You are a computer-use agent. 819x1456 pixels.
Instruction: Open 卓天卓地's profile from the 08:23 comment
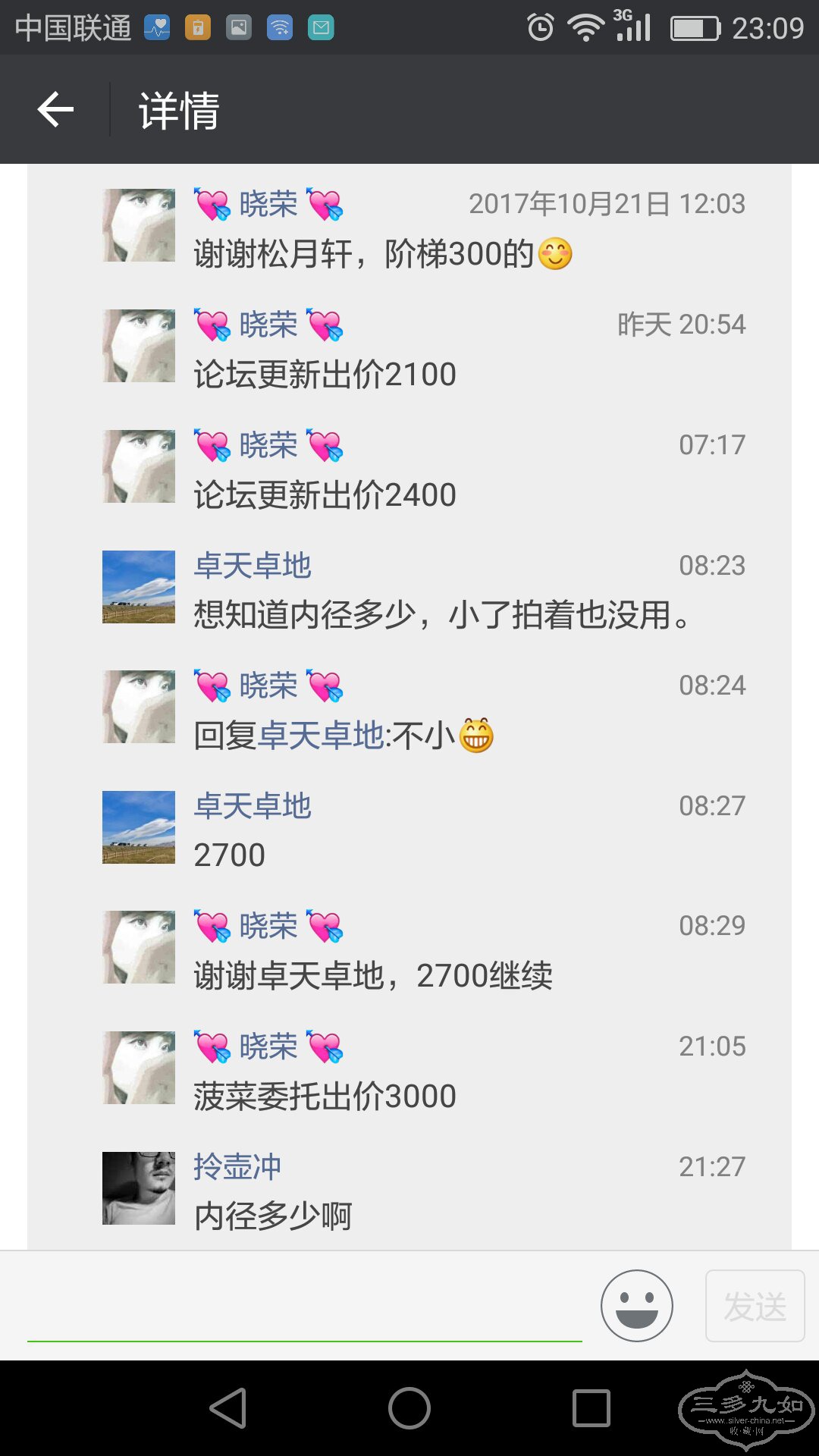pos(253,566)
